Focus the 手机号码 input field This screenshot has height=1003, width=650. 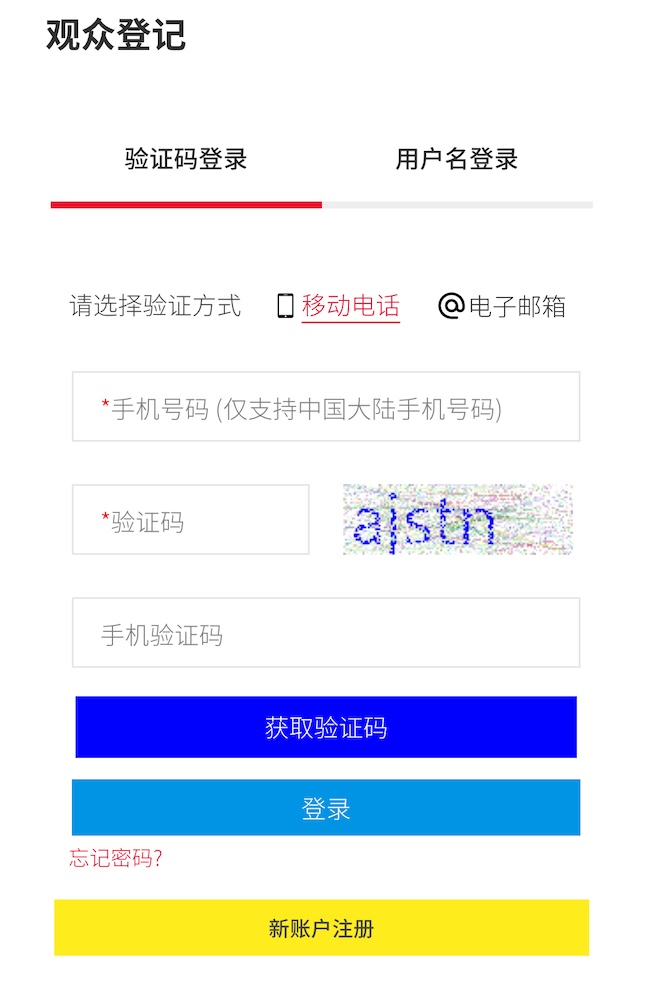point(326,407)
